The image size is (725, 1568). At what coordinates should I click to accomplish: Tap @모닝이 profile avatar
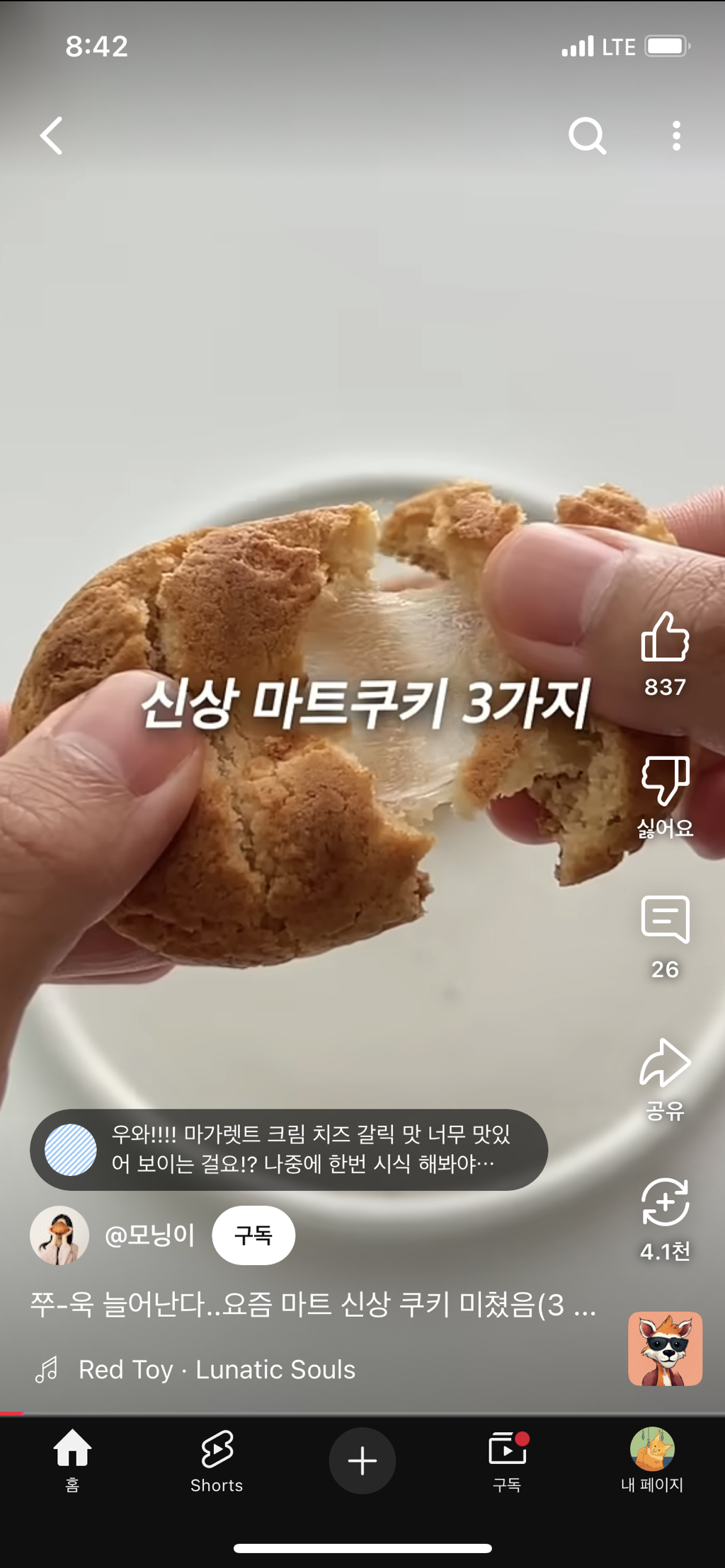point(60,1235)
